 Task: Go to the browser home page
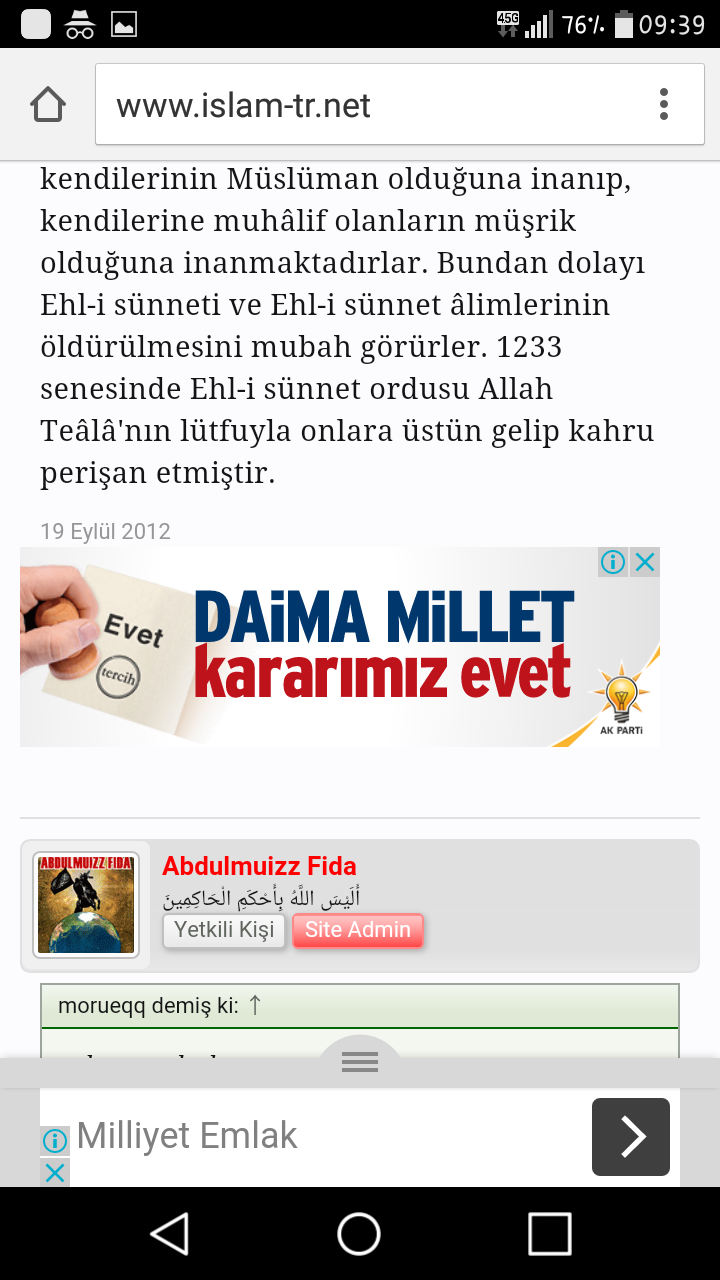click(48, 105)
